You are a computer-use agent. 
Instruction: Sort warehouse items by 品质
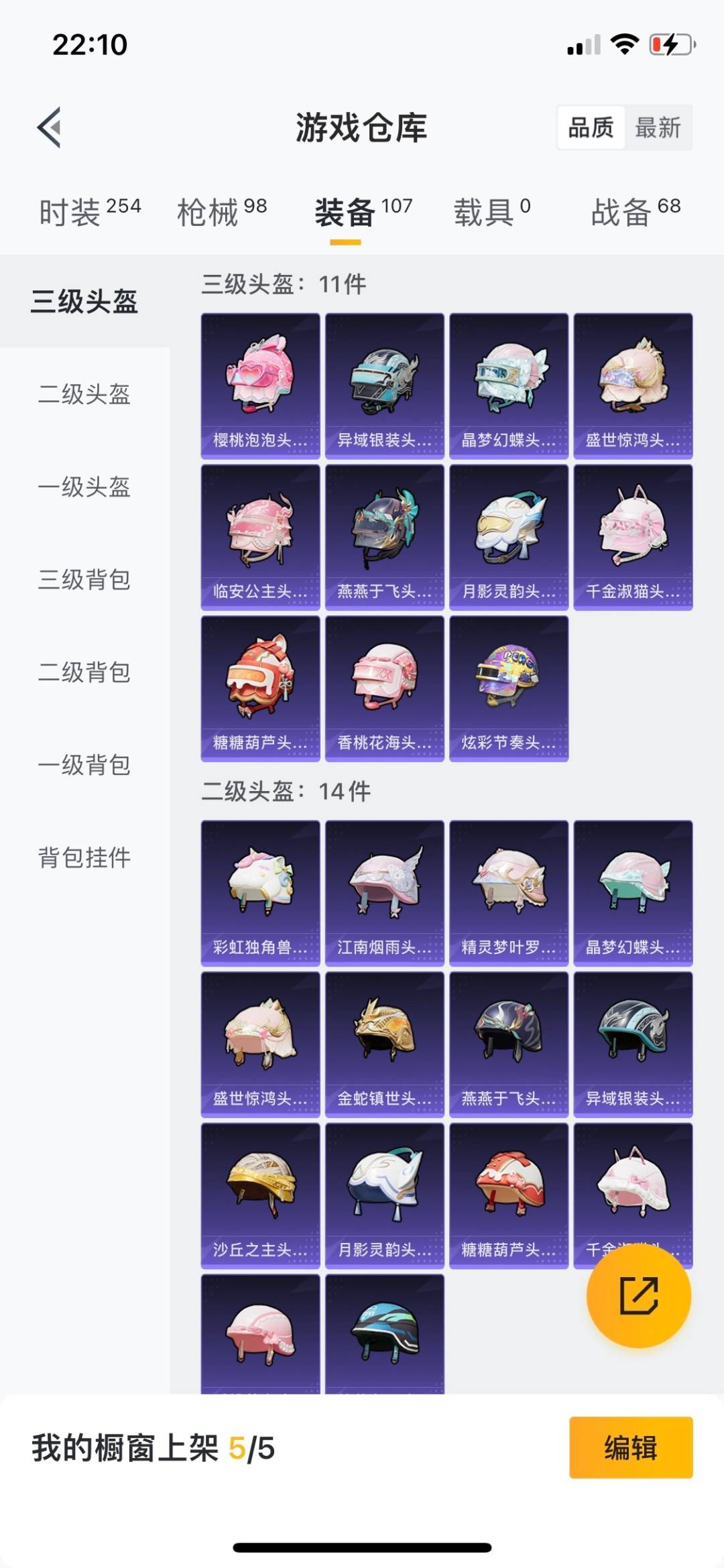coord(591,127)
